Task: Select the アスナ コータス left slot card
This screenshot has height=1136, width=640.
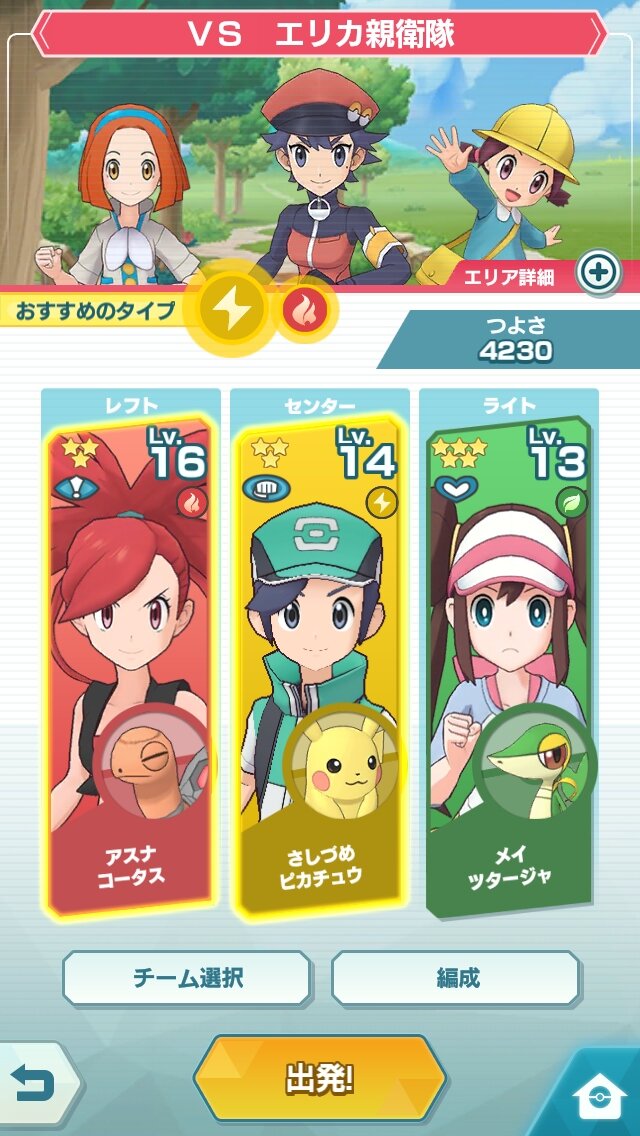Action: 131,660
